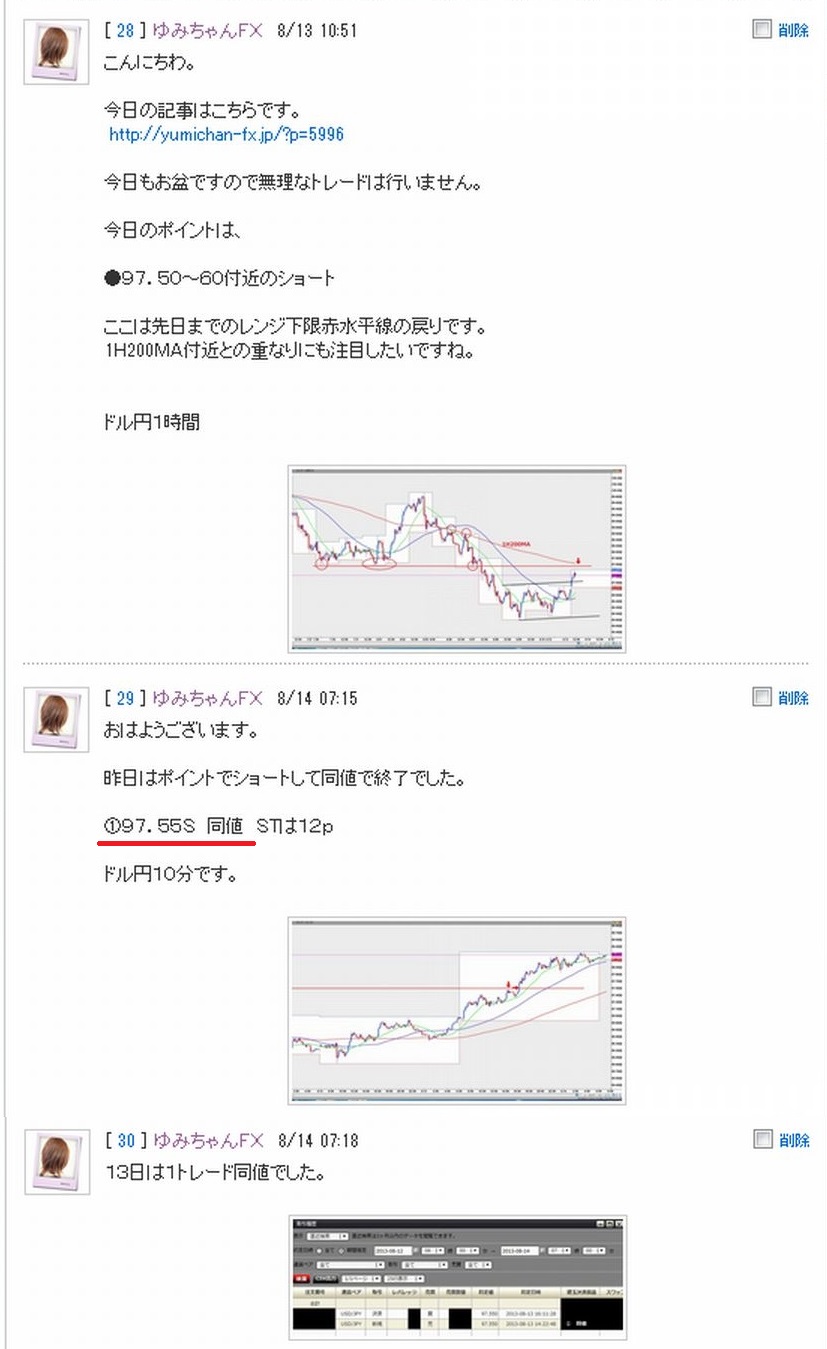
Task: Open the ゆみちゃんFX name on post 29
Action: (207, 698)
